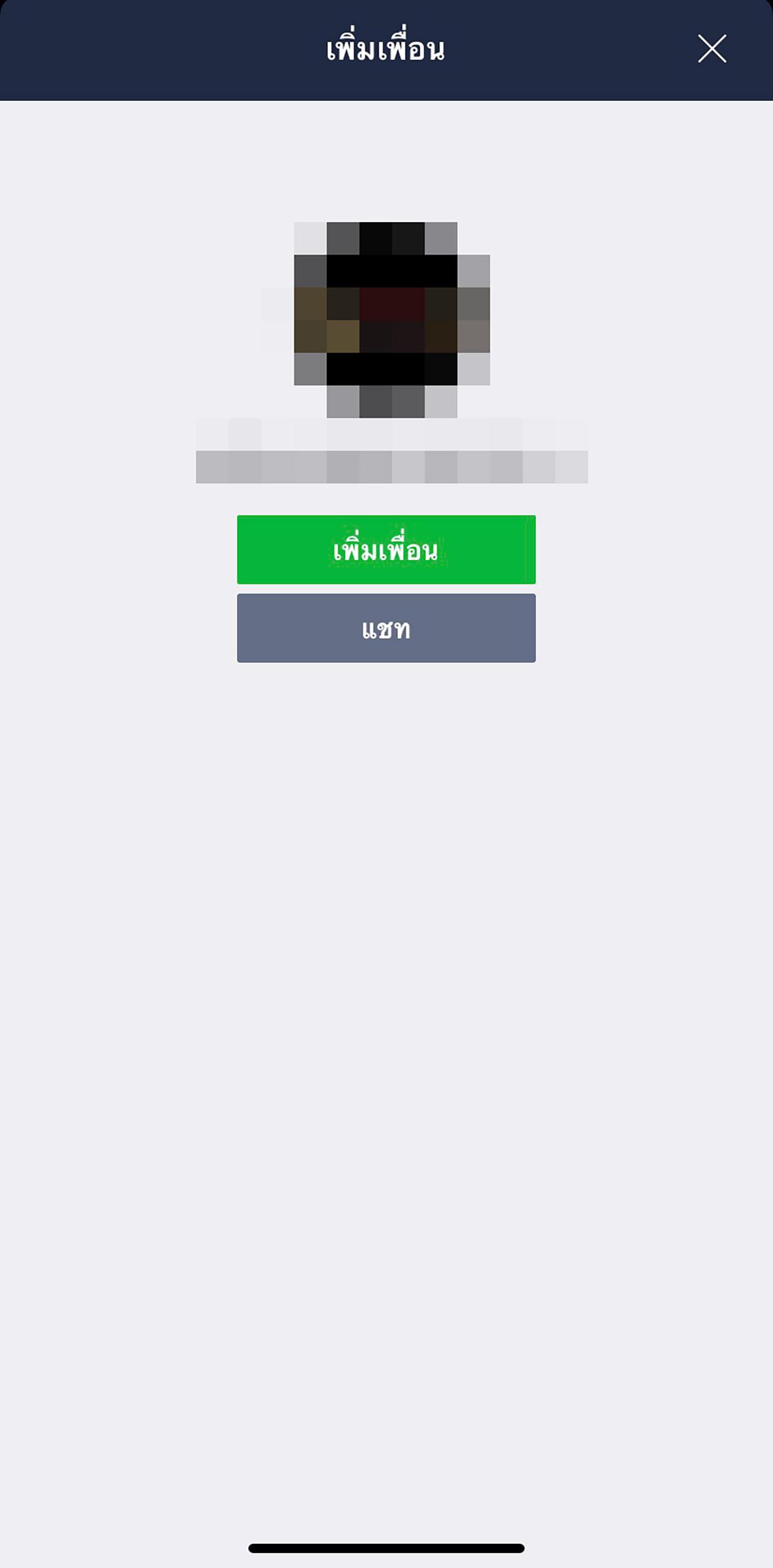Open chat with the แชท button
The width and height of the screenshot is (773, 1568).
[386, 628]
